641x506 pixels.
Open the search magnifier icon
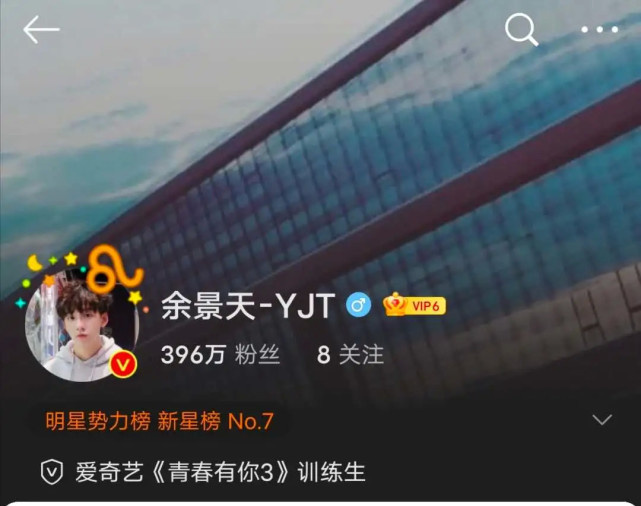[x=521, y=30]
